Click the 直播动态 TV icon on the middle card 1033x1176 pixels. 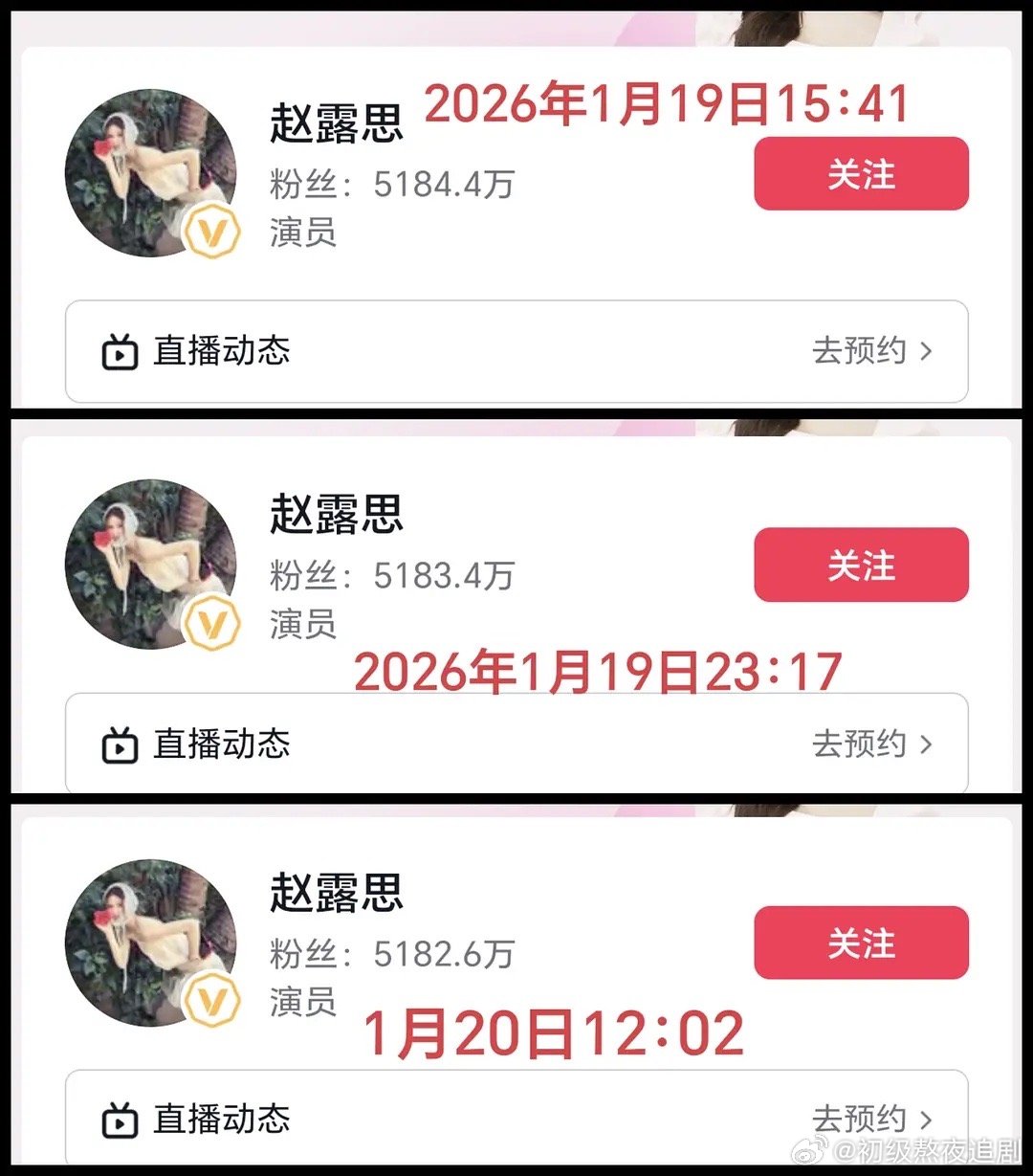click(x=118, y=744)
